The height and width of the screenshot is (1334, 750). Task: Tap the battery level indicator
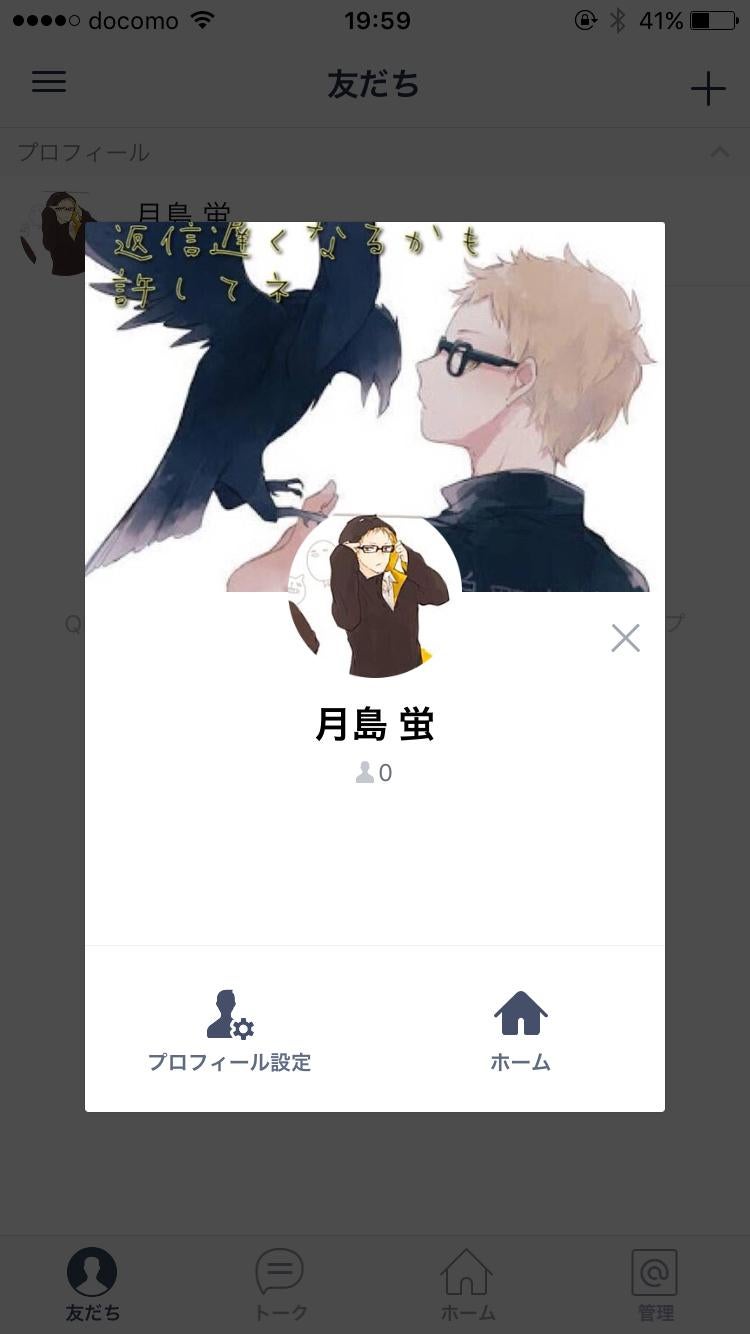(x=711, y=20)
